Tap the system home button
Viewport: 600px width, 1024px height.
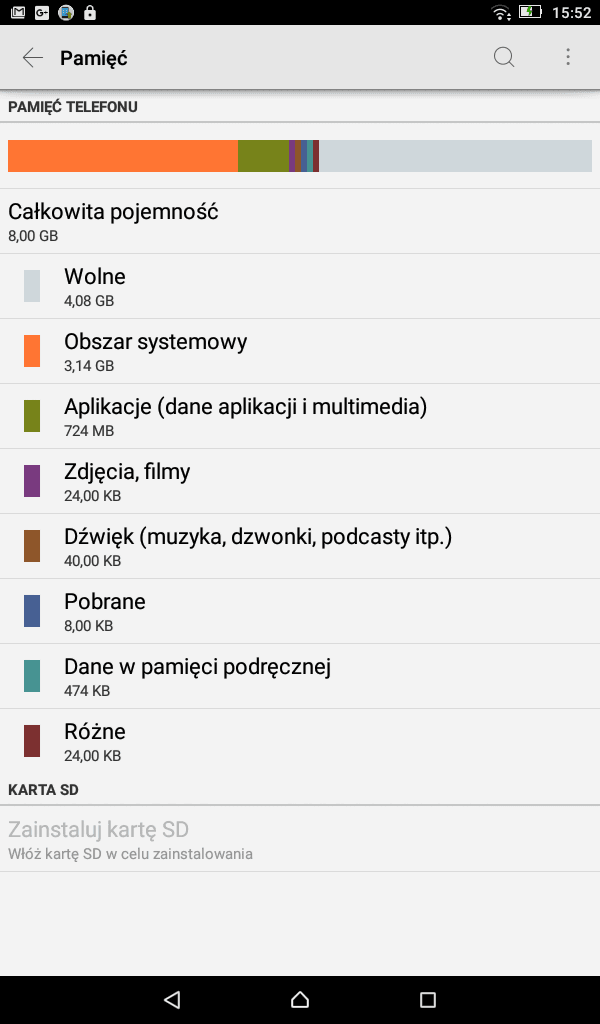(300, 999)
